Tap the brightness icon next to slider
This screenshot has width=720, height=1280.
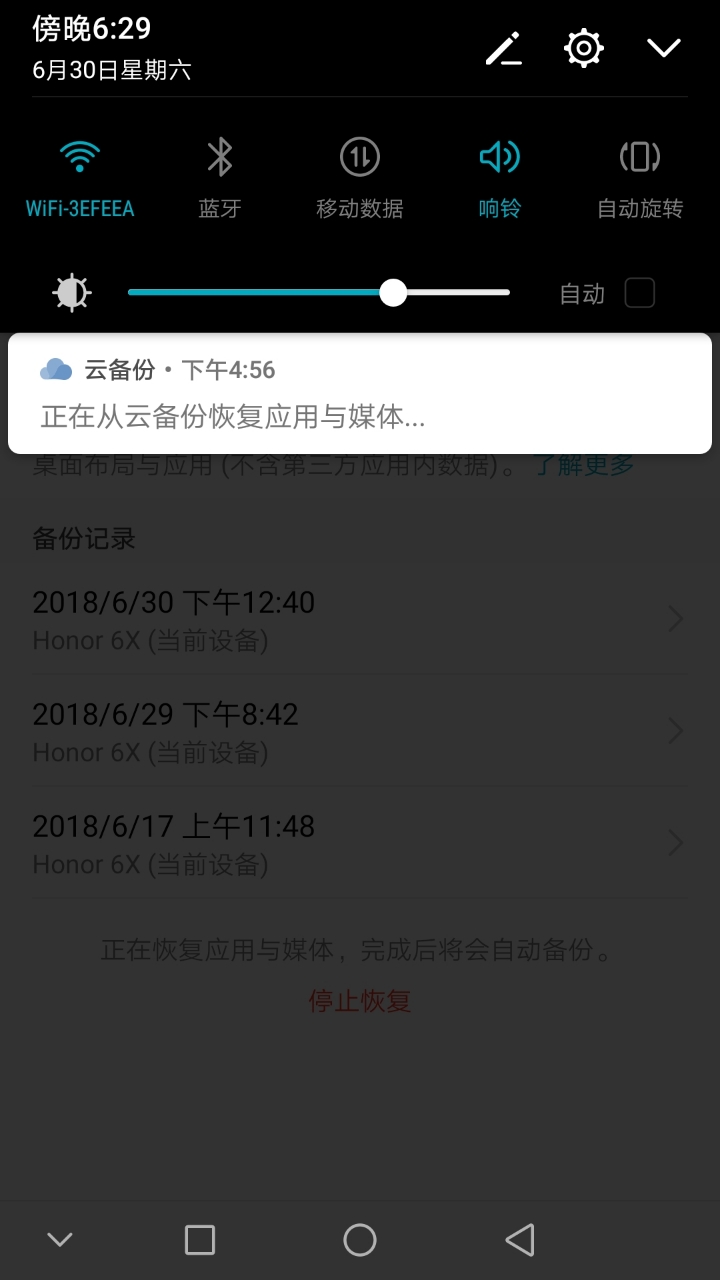pyautogui.click(x=71, y=292)
